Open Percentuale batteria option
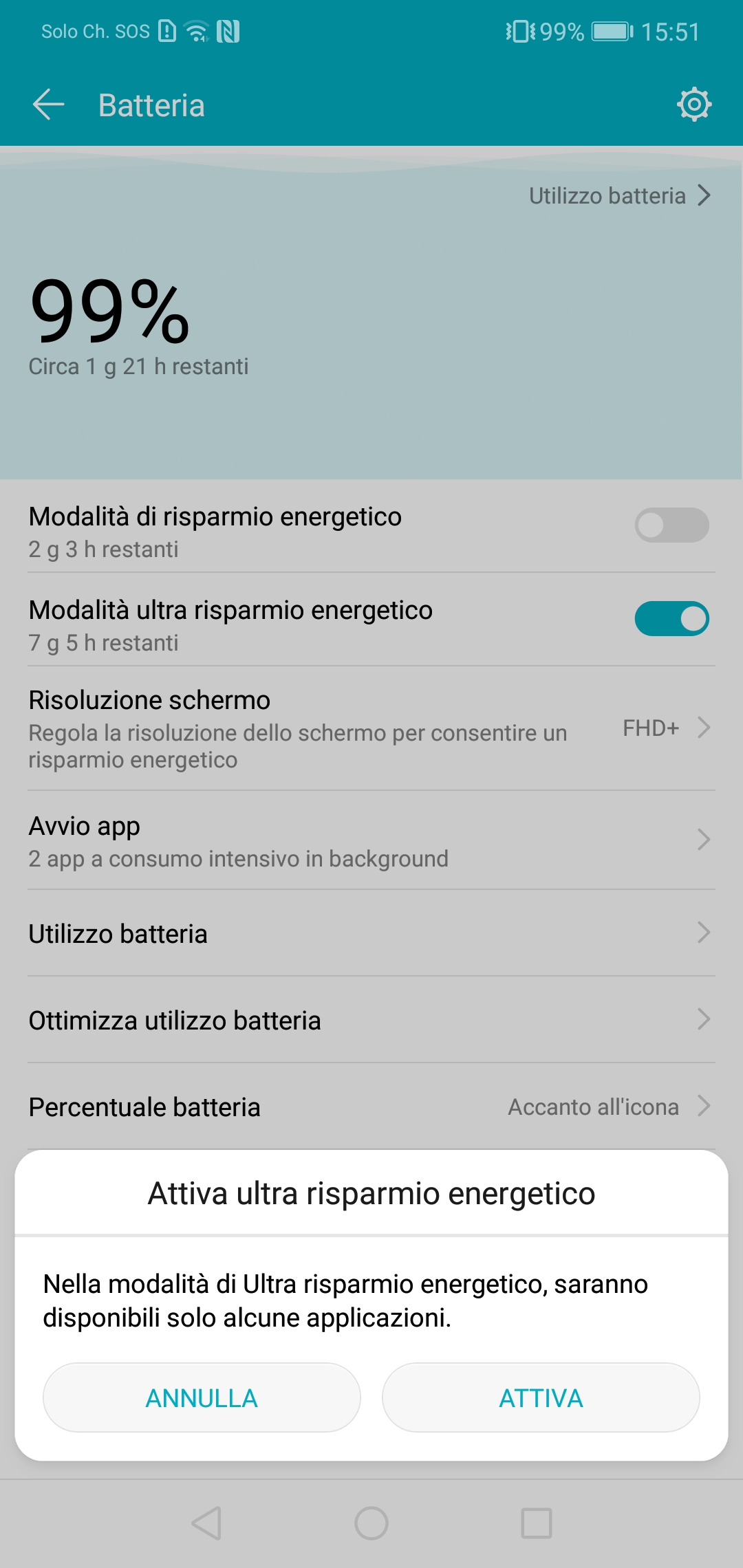 click(x=371, y=1107)
